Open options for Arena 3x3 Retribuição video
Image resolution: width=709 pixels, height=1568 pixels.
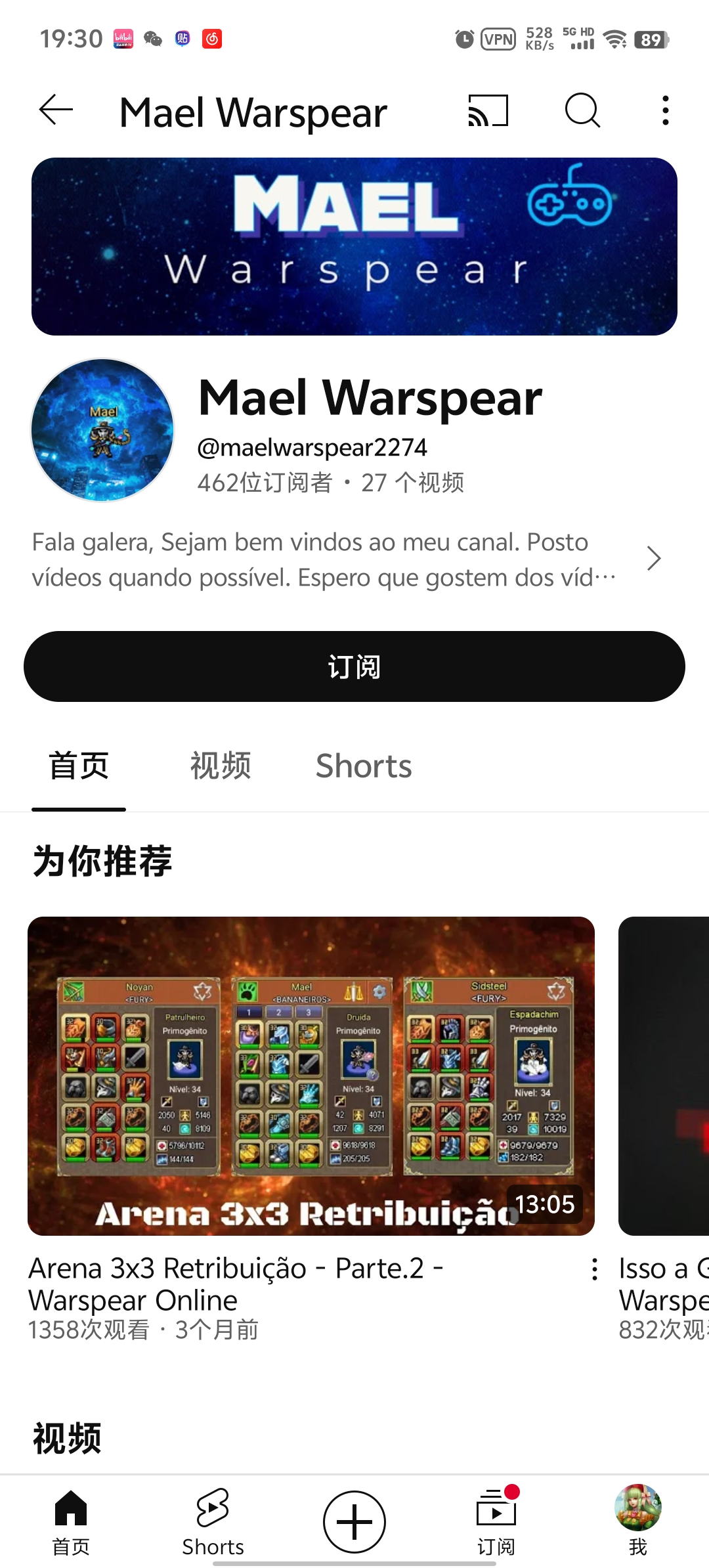(594, 1269)
